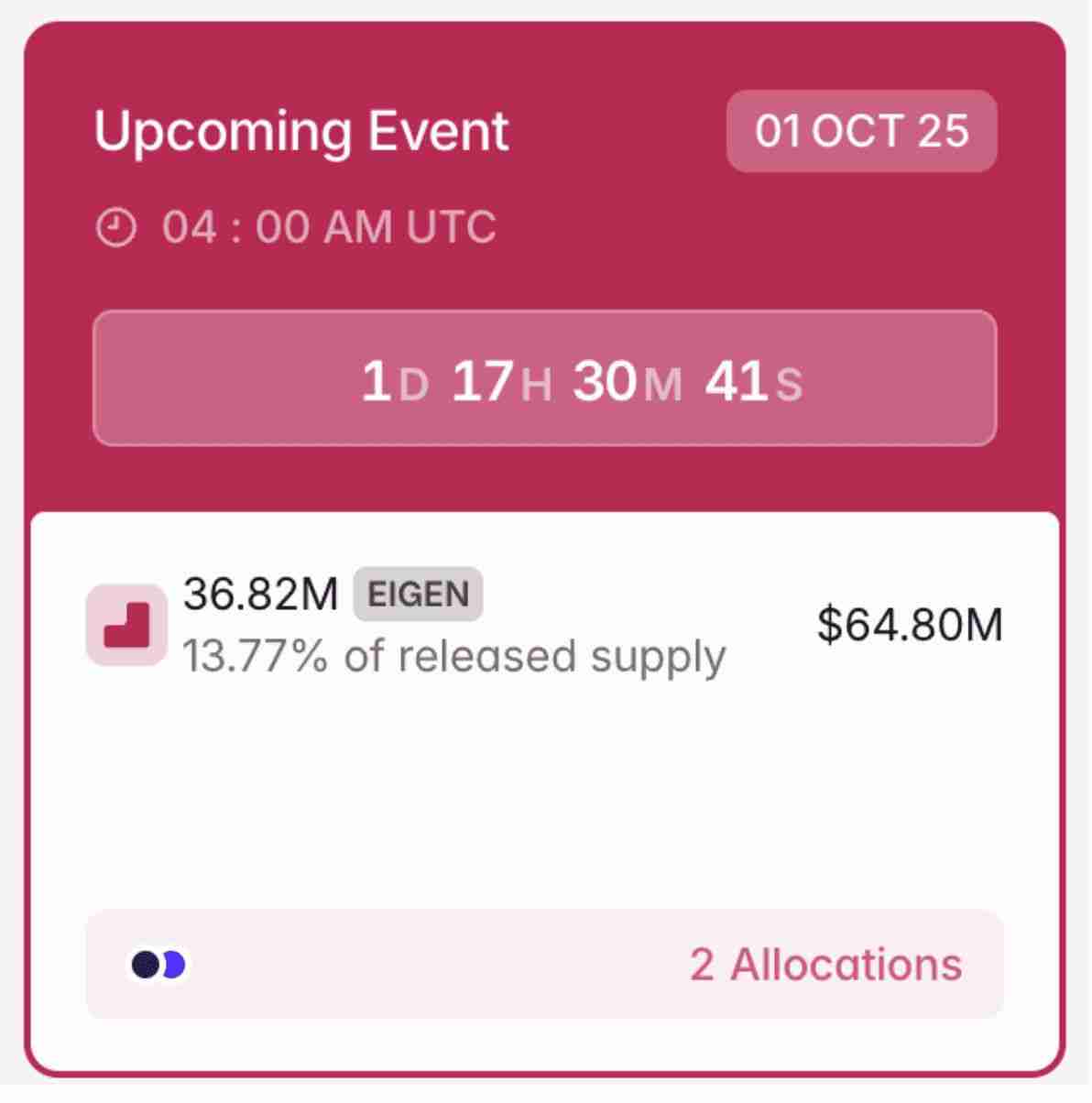Screen dimensions: 1092x1103
Task: Click the 1D 17H 30M 41S countdown bar
Action: (x=545, y=378)
